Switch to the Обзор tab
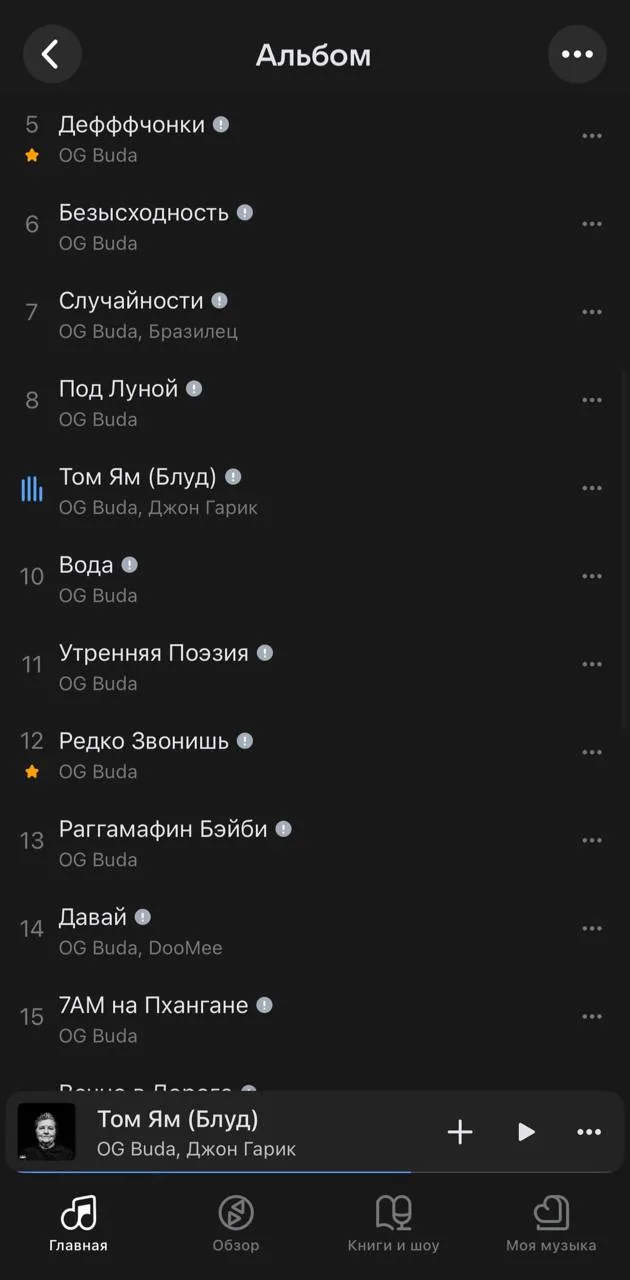This screenshot has height=1280, width=630. coord(236,1224)
